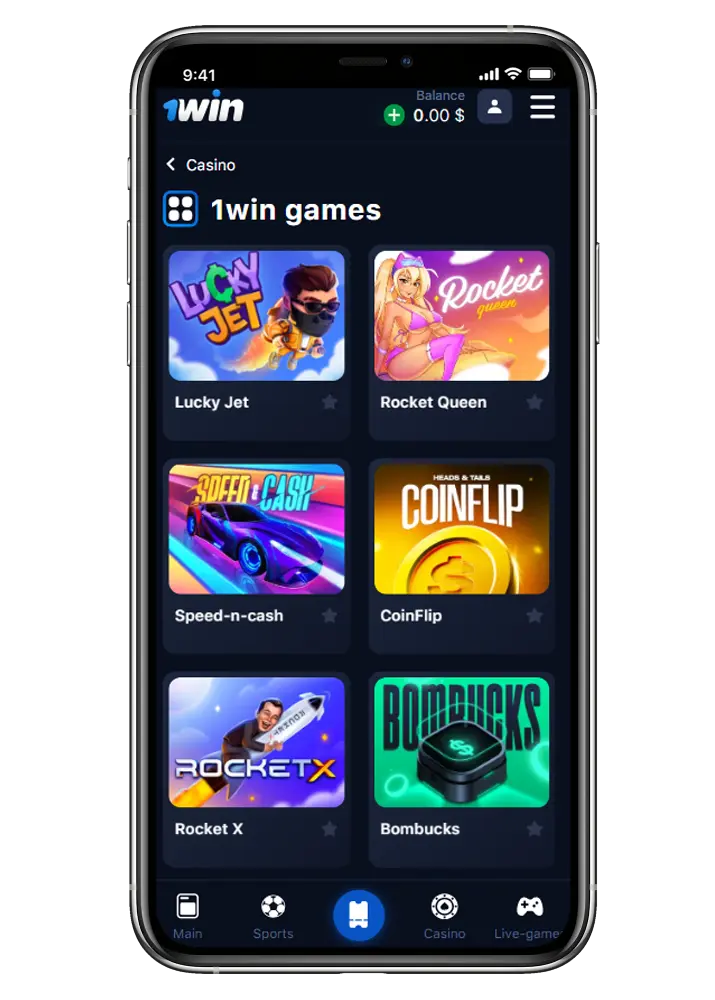Add CoinFlip to favorites

(534, 616)
